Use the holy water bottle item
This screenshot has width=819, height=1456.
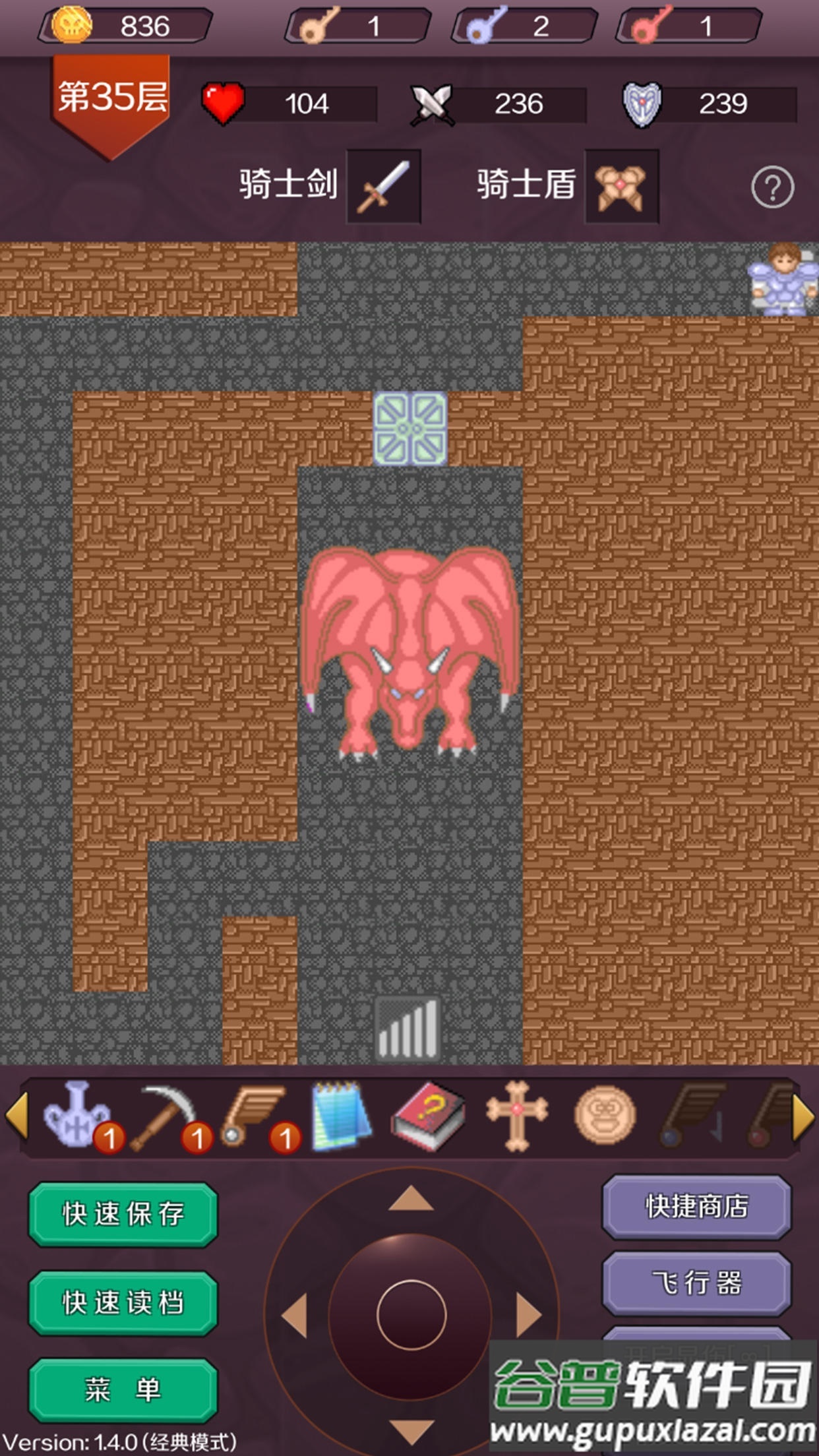pos(74,1115)
